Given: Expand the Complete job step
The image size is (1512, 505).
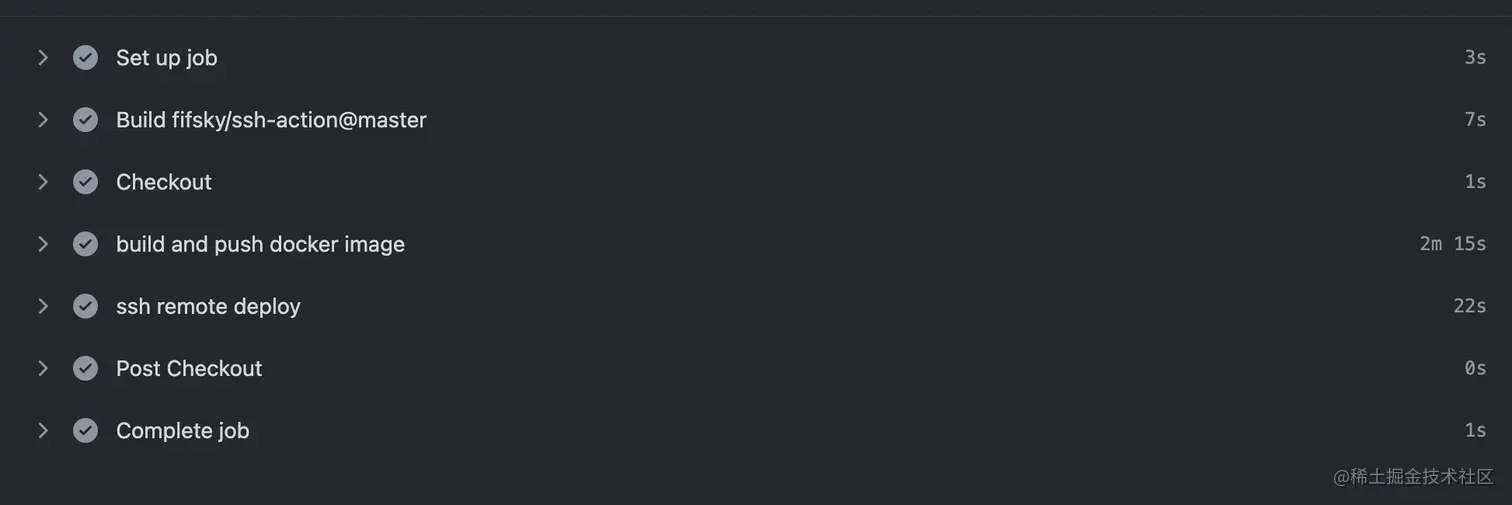Looking at the screenshot, I should click(x=43, y=430).
